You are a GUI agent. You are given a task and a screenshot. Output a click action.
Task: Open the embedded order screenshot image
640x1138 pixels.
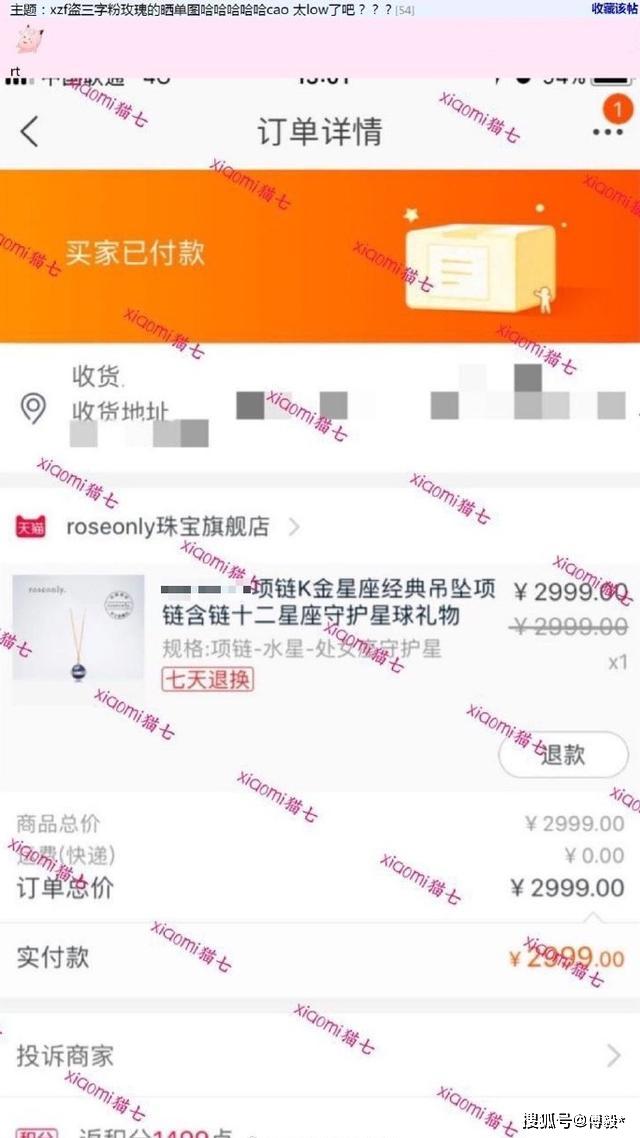[x=320, y=607]
